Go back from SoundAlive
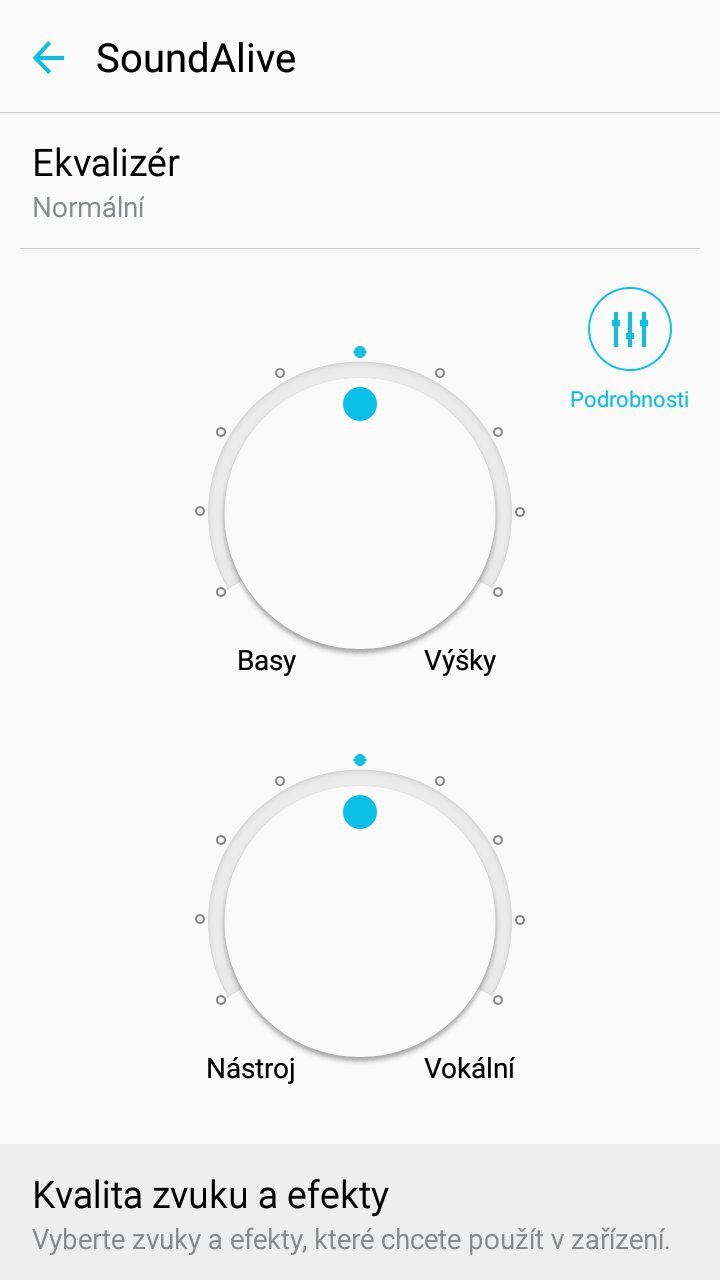This screenshot has width=720, height=1280. (x=48, y=58)
